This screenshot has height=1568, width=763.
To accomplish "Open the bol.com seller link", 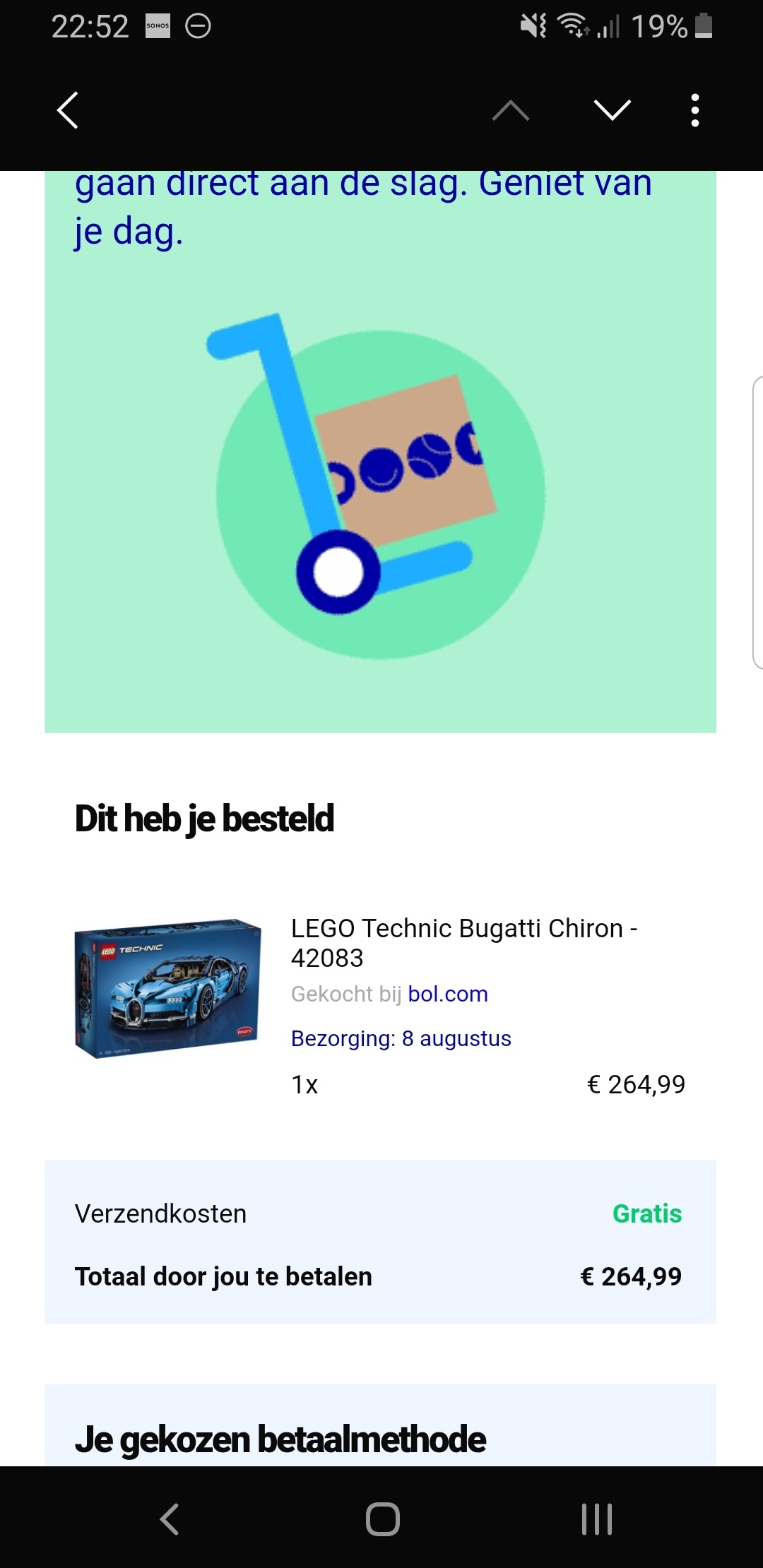I will pos(448,994).
